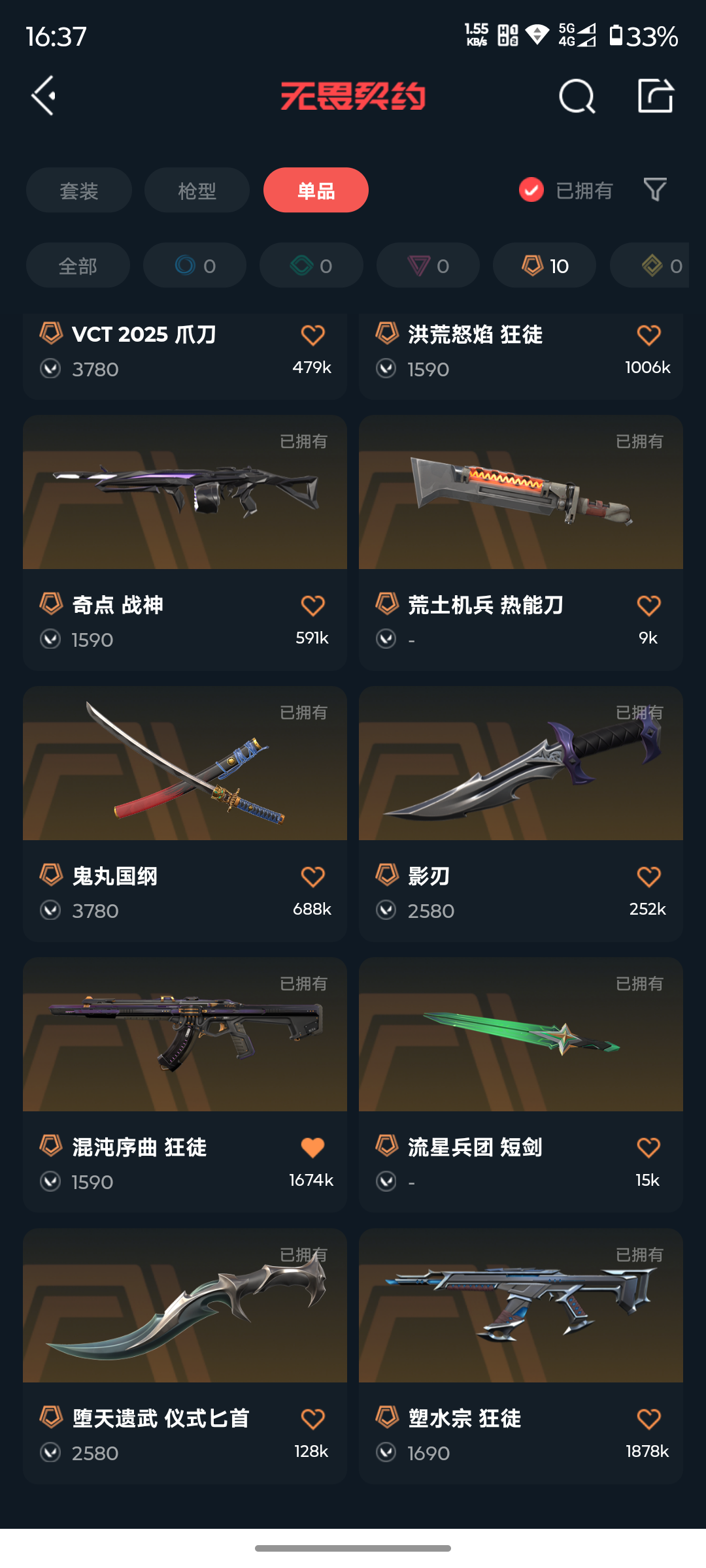Unlike the 混沌序曲 狂徒 skin
Screen dimensions: 706x1568
click(x=312, y=1148)
